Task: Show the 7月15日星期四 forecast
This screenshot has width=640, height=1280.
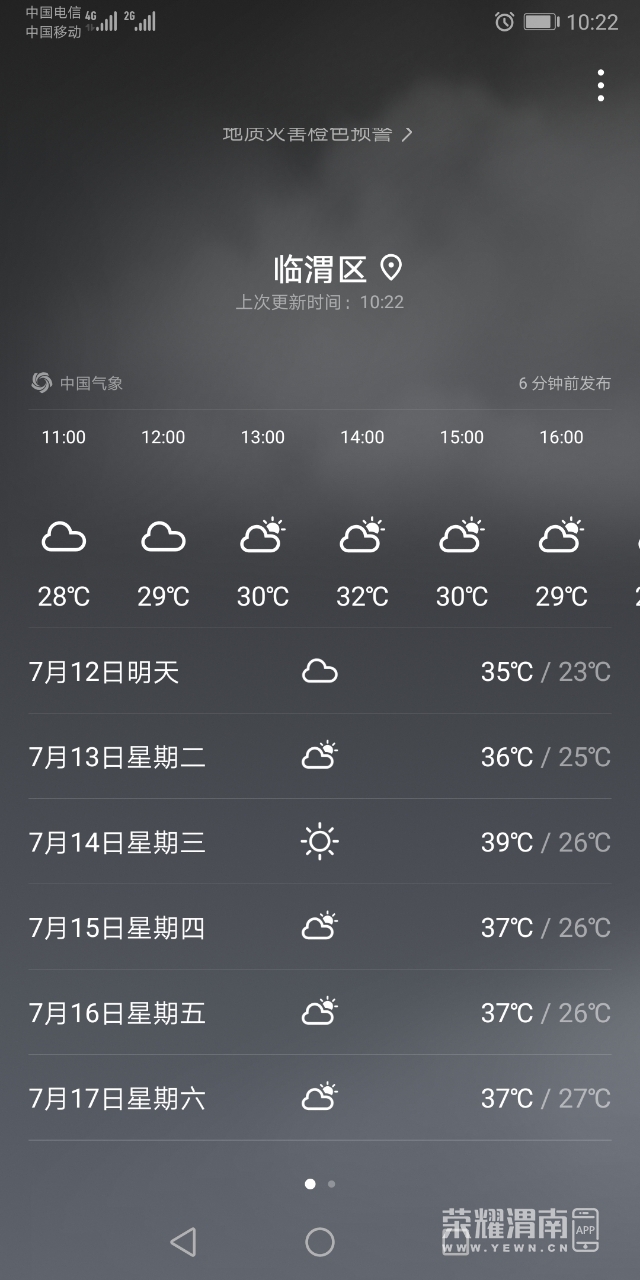Action: coord(319,927)
